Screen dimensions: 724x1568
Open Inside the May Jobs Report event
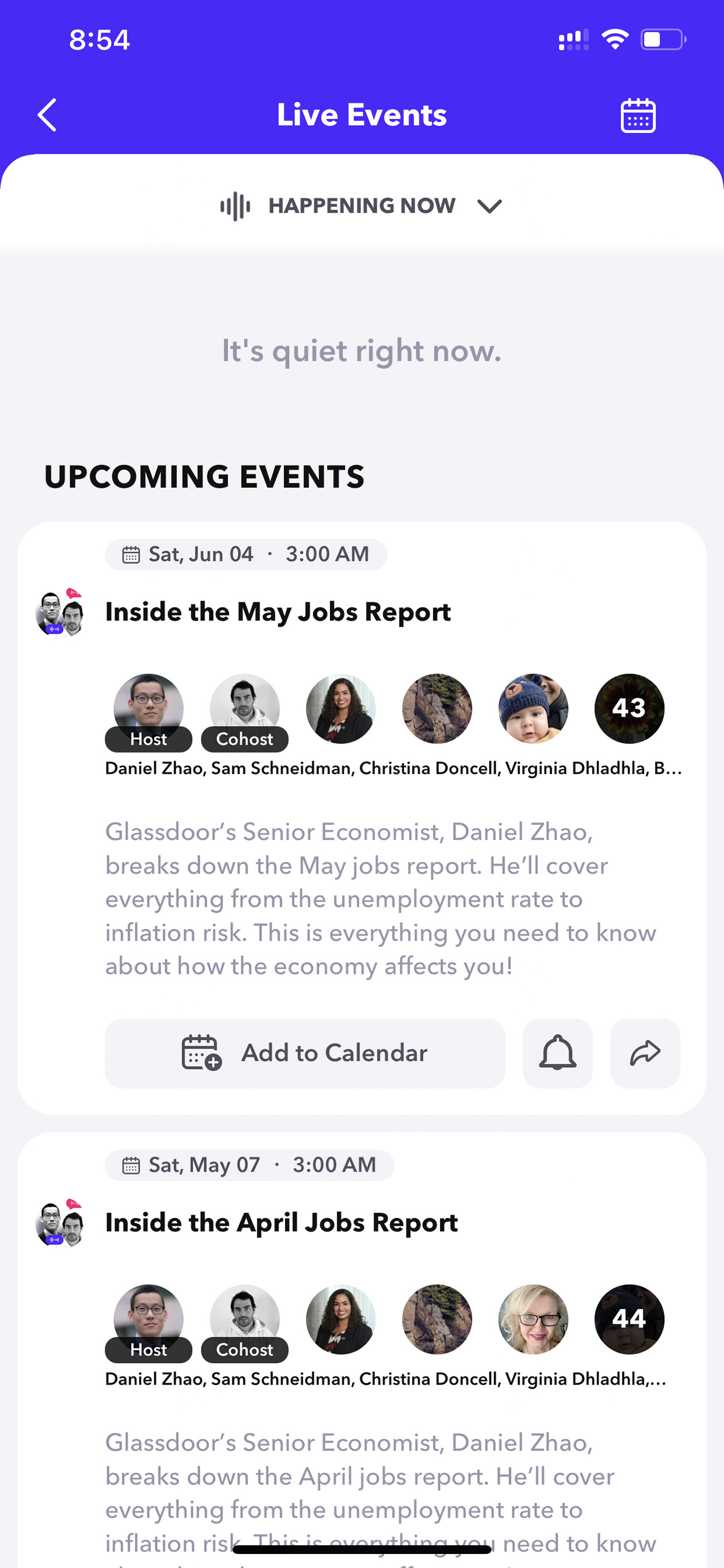pos(277,612)
